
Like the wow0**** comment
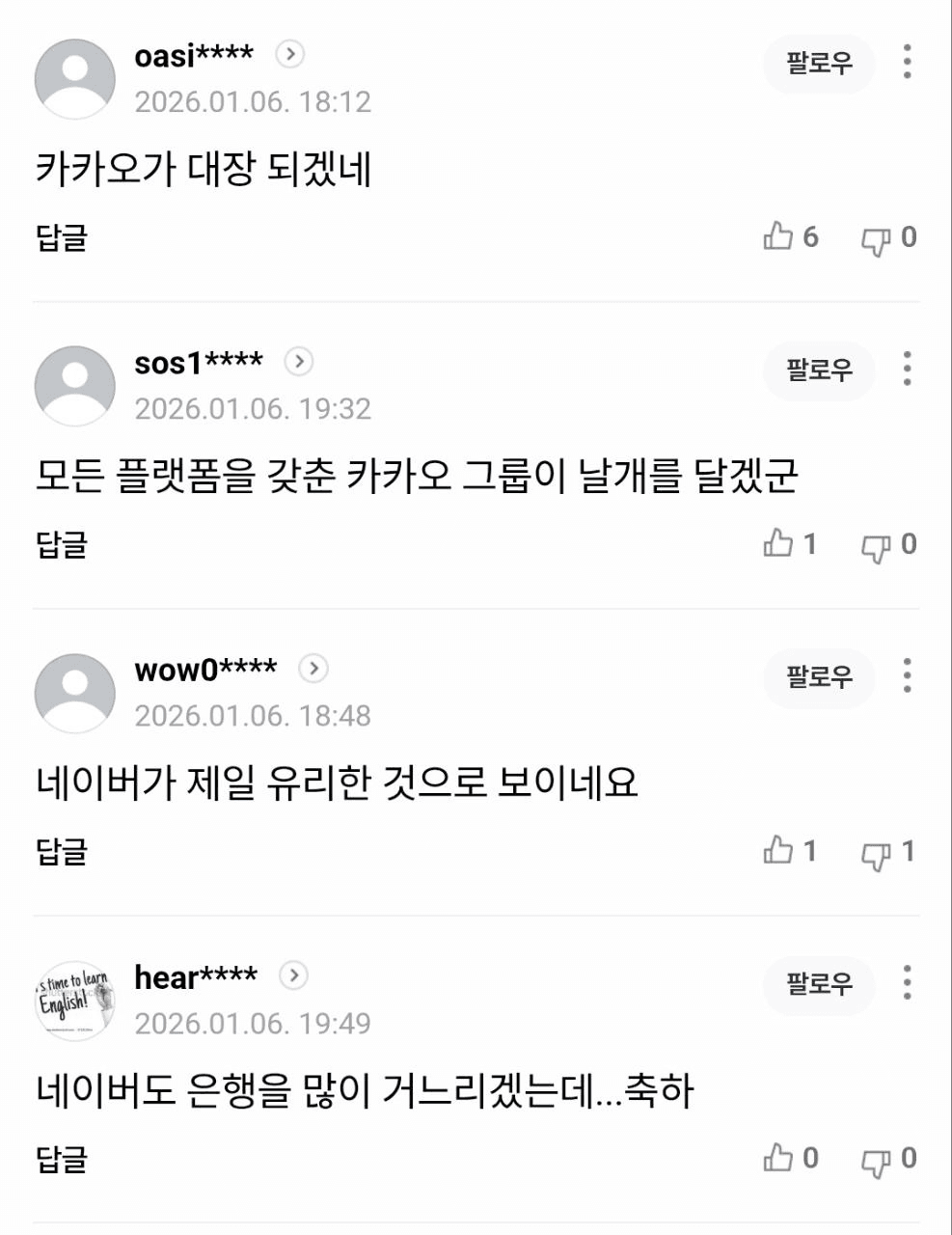click(779, 851)
